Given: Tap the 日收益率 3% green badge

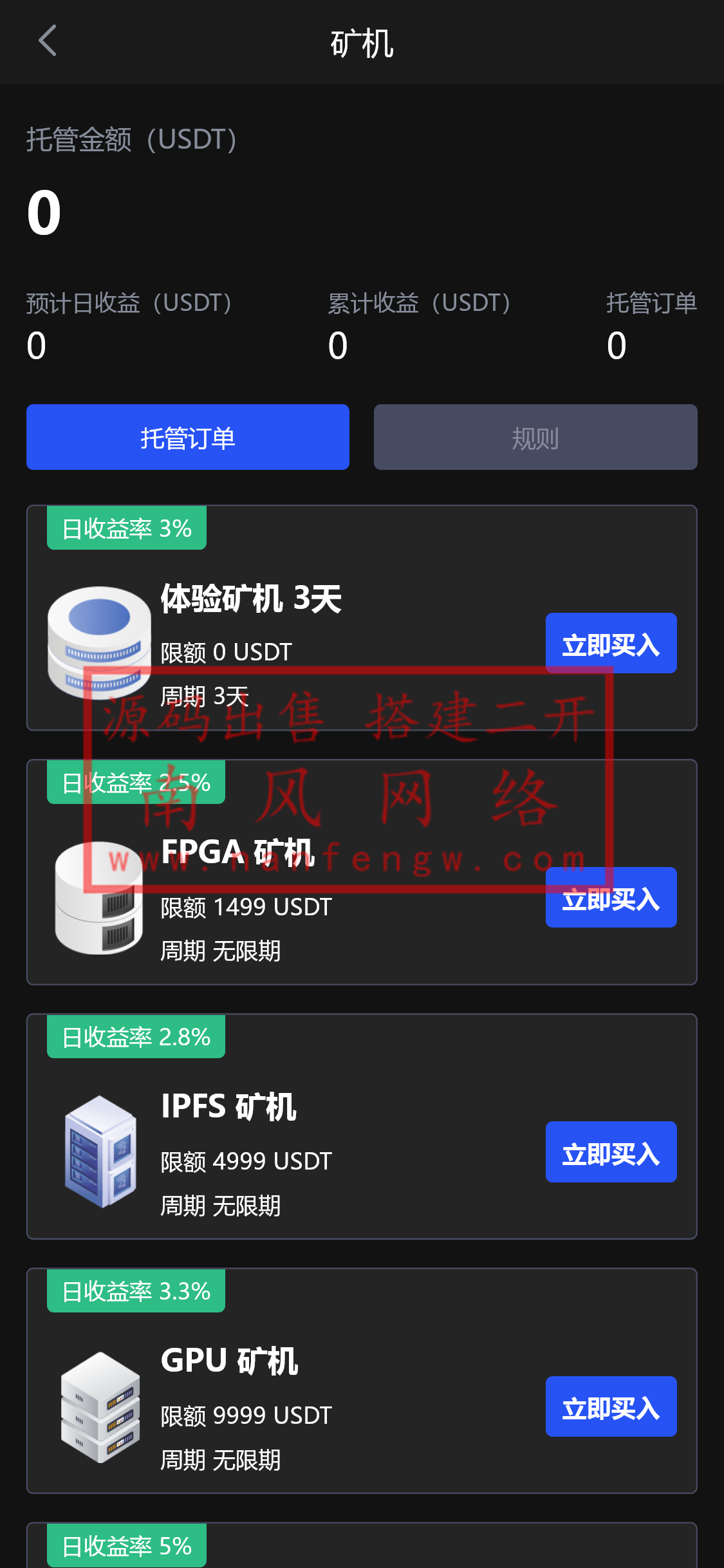Looking at the screenshot, I should point(126,528).
